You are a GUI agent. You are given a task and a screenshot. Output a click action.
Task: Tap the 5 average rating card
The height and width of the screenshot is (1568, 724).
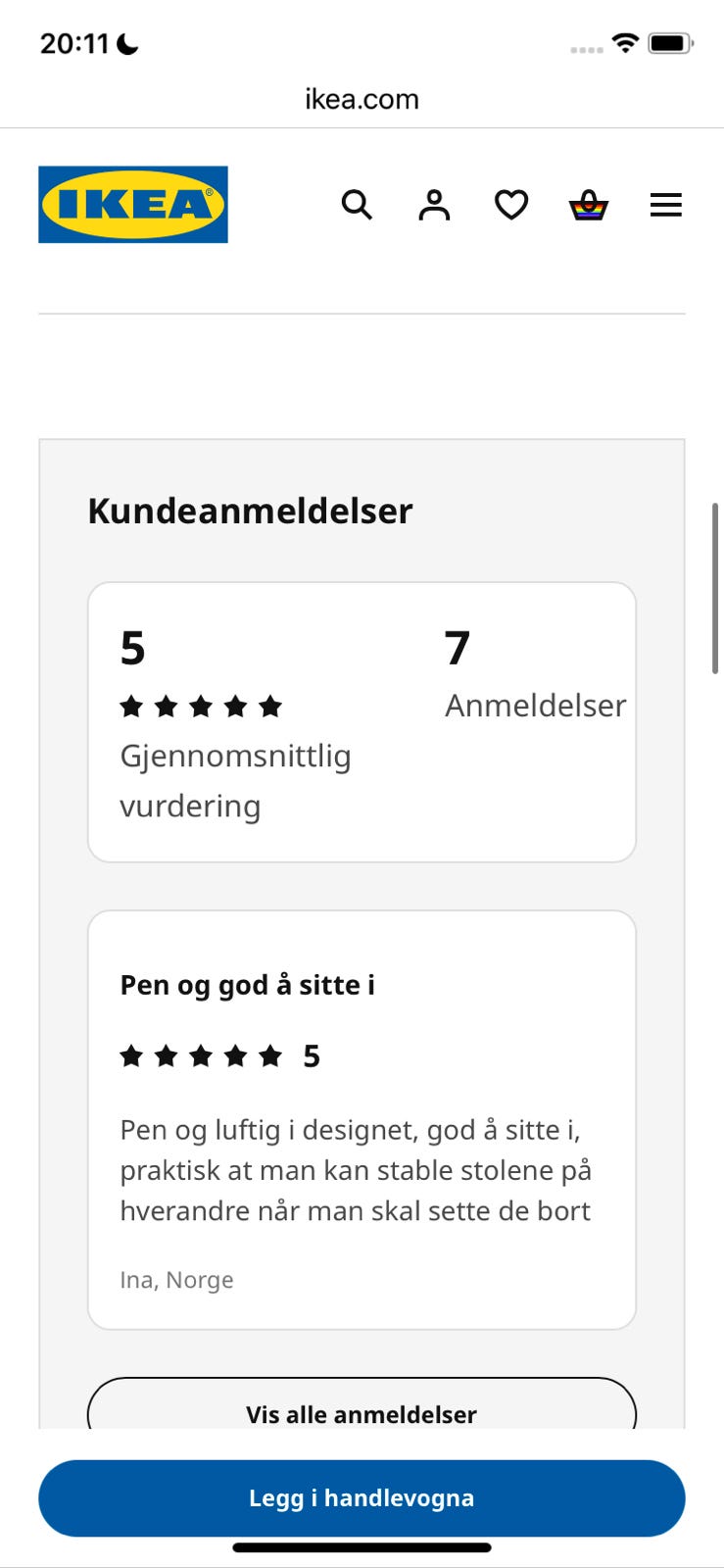pyautogui.click(x=362, y=720)
